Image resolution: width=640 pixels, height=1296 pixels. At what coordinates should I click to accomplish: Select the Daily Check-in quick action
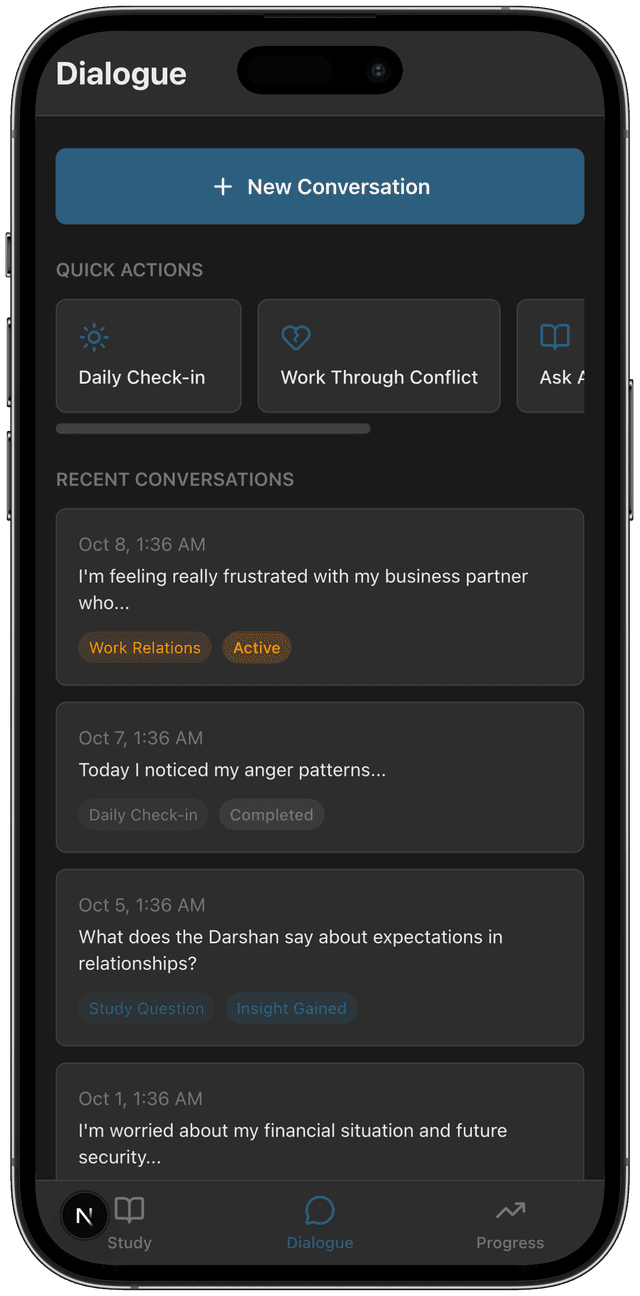[x=148, y=356]
